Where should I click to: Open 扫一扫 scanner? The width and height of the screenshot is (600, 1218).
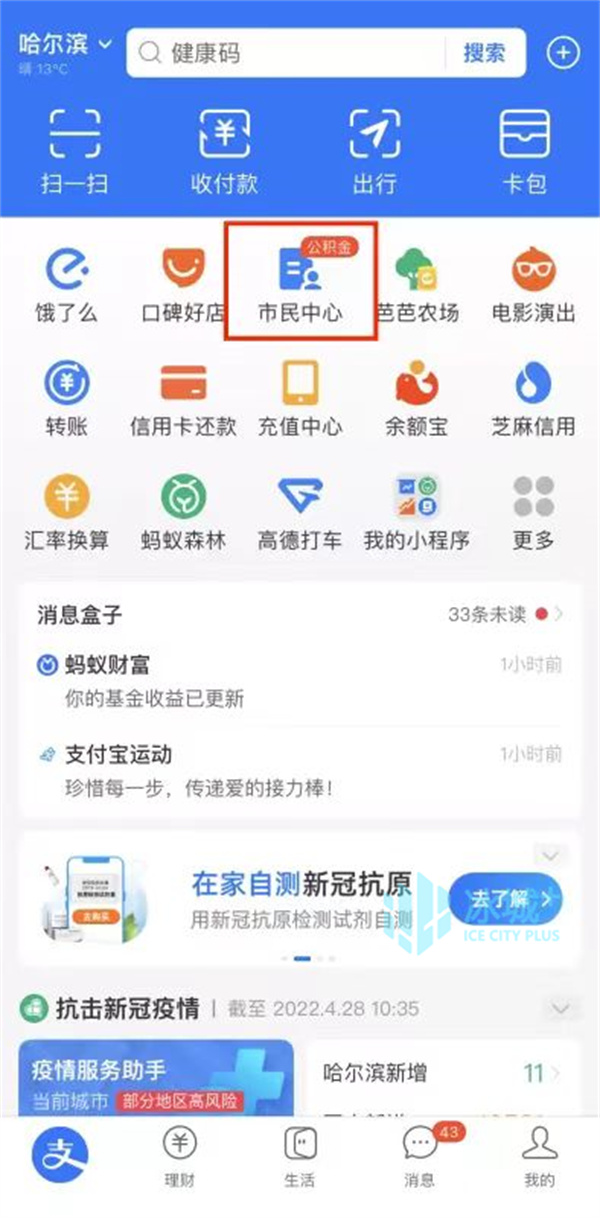[77, 150]
